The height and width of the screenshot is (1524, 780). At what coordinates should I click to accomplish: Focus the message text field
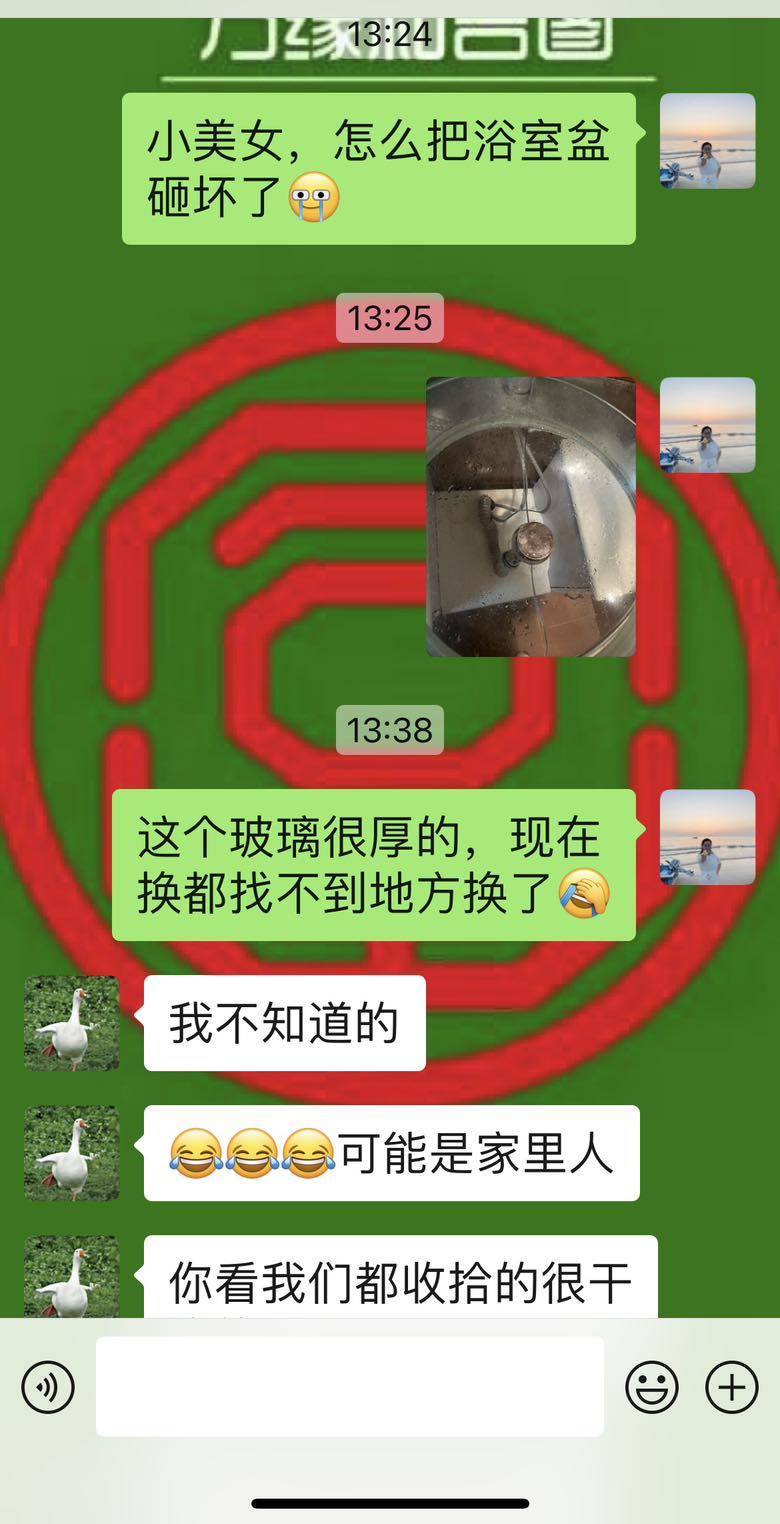click(350, 1386)
